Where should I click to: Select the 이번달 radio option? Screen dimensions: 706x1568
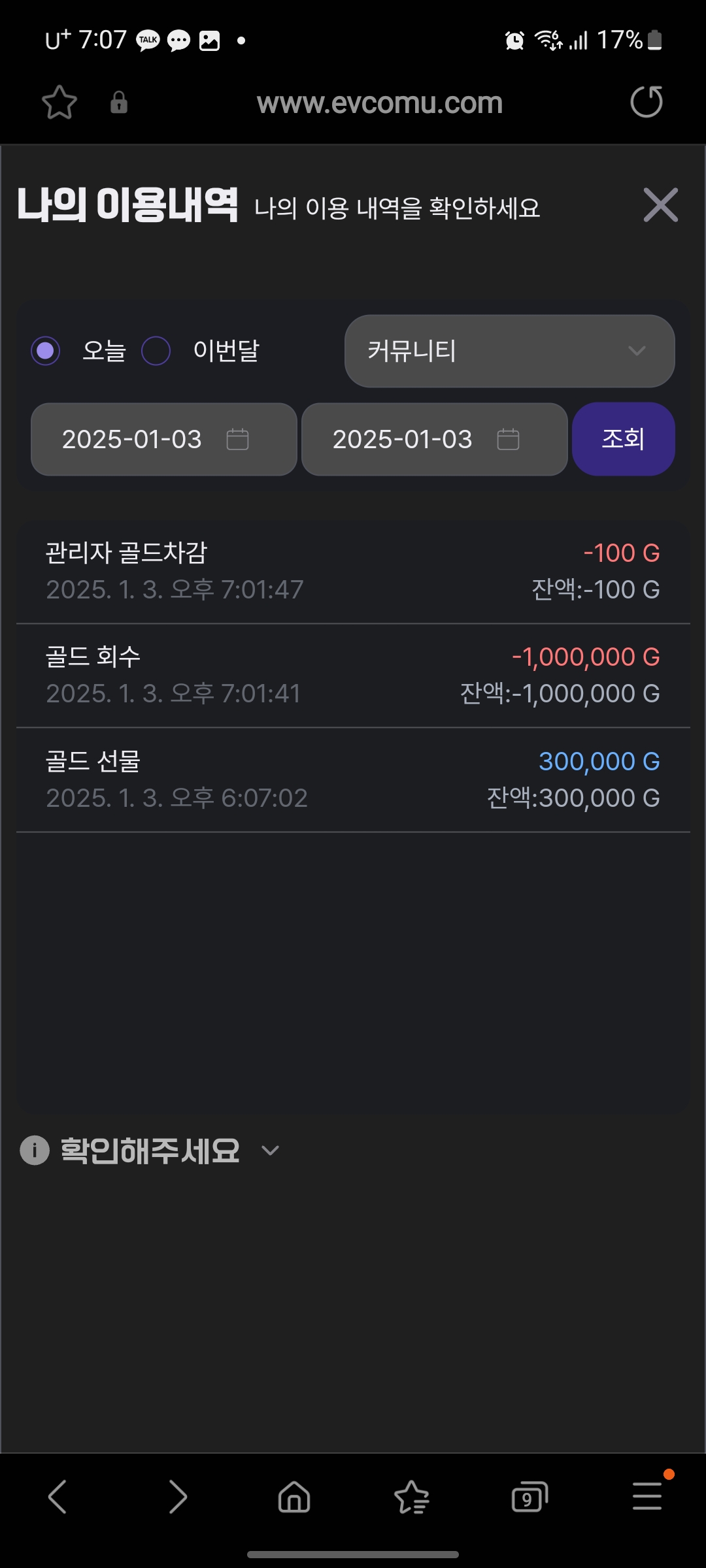coord(156,351)
